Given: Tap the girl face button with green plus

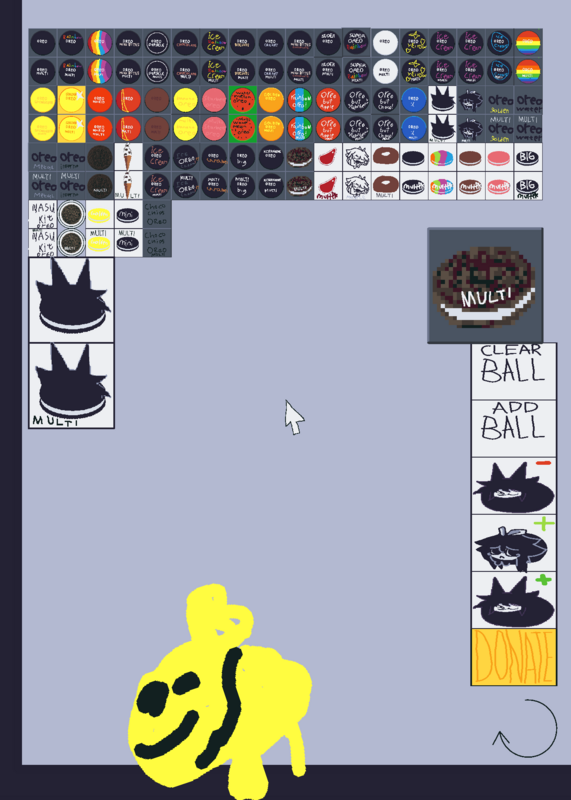Looking at the screenshot, I should (513, 543).
